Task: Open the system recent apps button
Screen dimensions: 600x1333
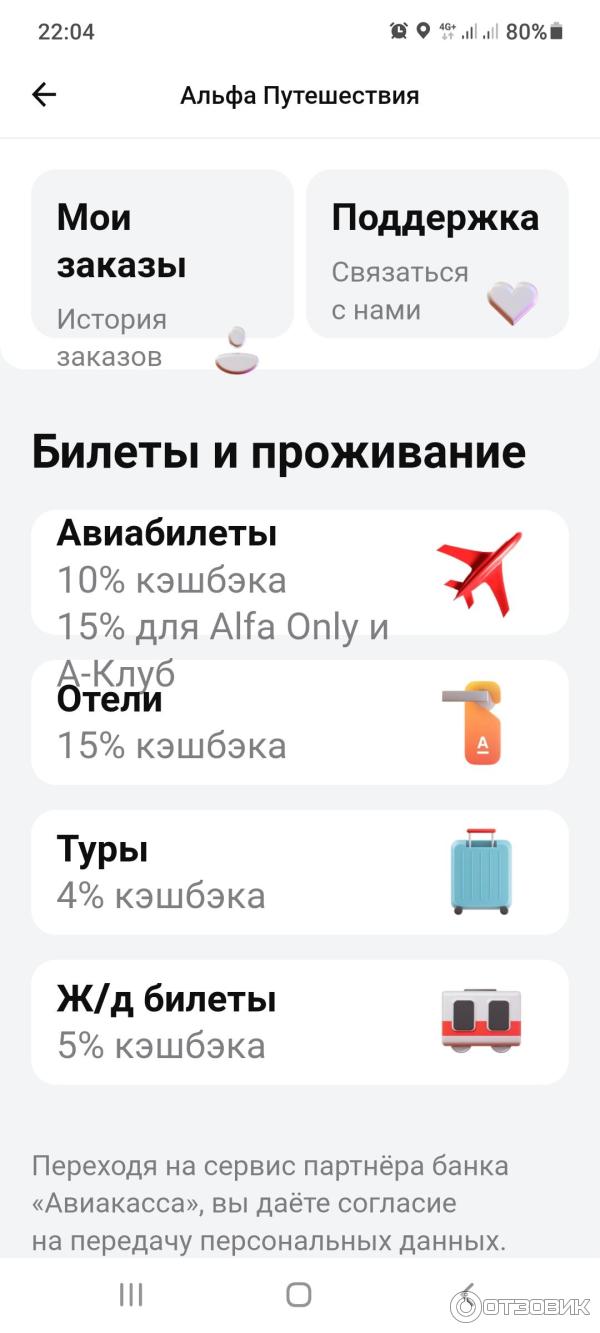Action: point(131,1295)
